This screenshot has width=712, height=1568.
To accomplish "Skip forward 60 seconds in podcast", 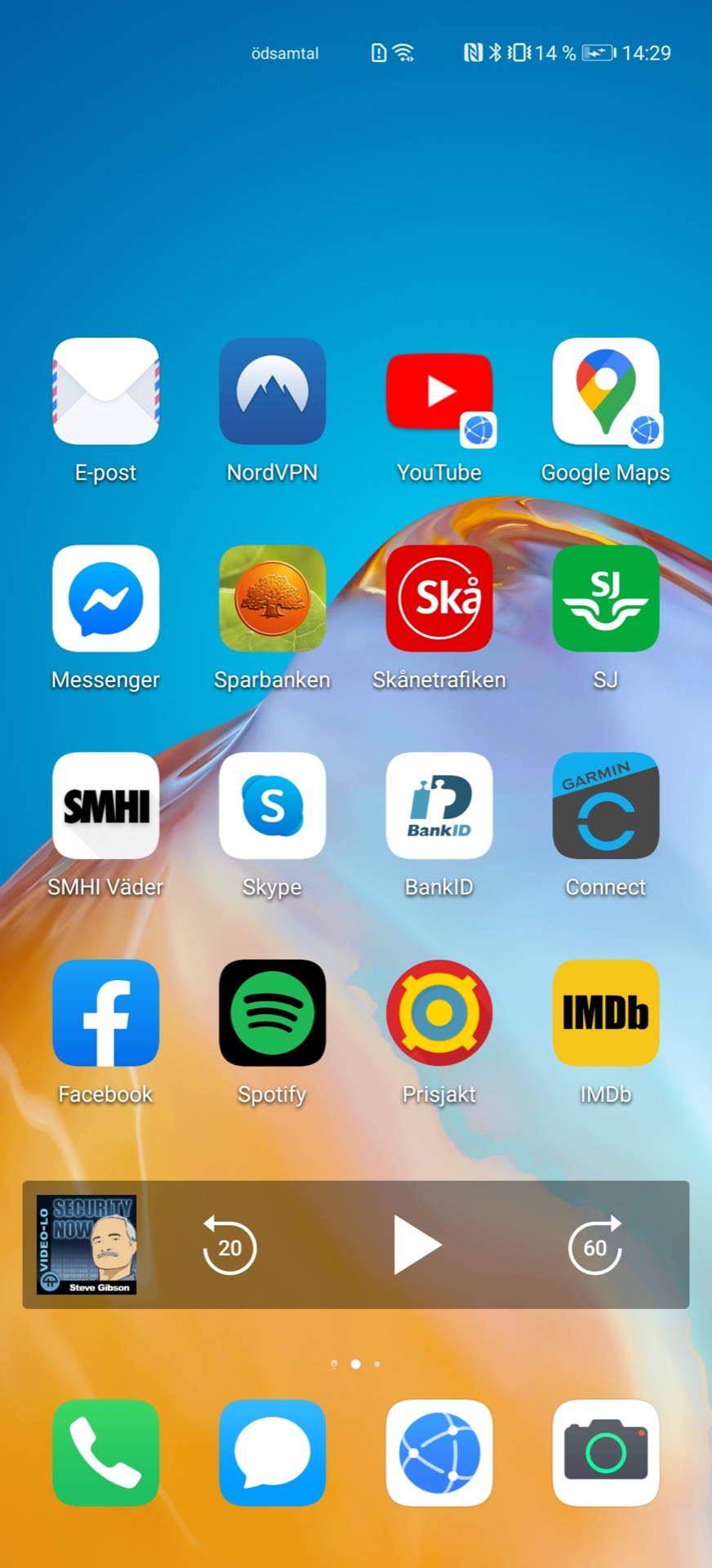I will pos(595,1246).
